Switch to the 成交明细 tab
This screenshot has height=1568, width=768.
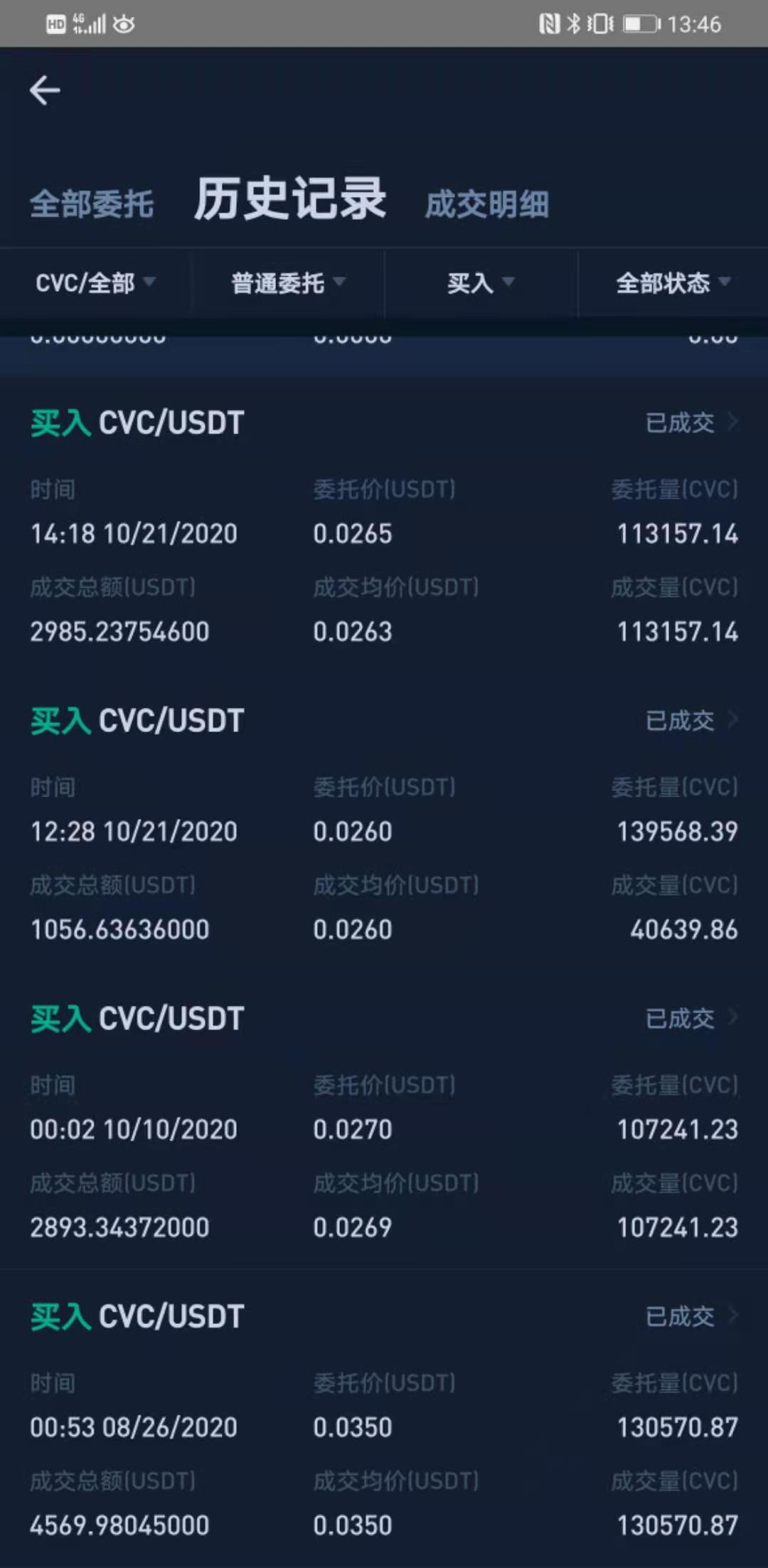tap(487, 205)
